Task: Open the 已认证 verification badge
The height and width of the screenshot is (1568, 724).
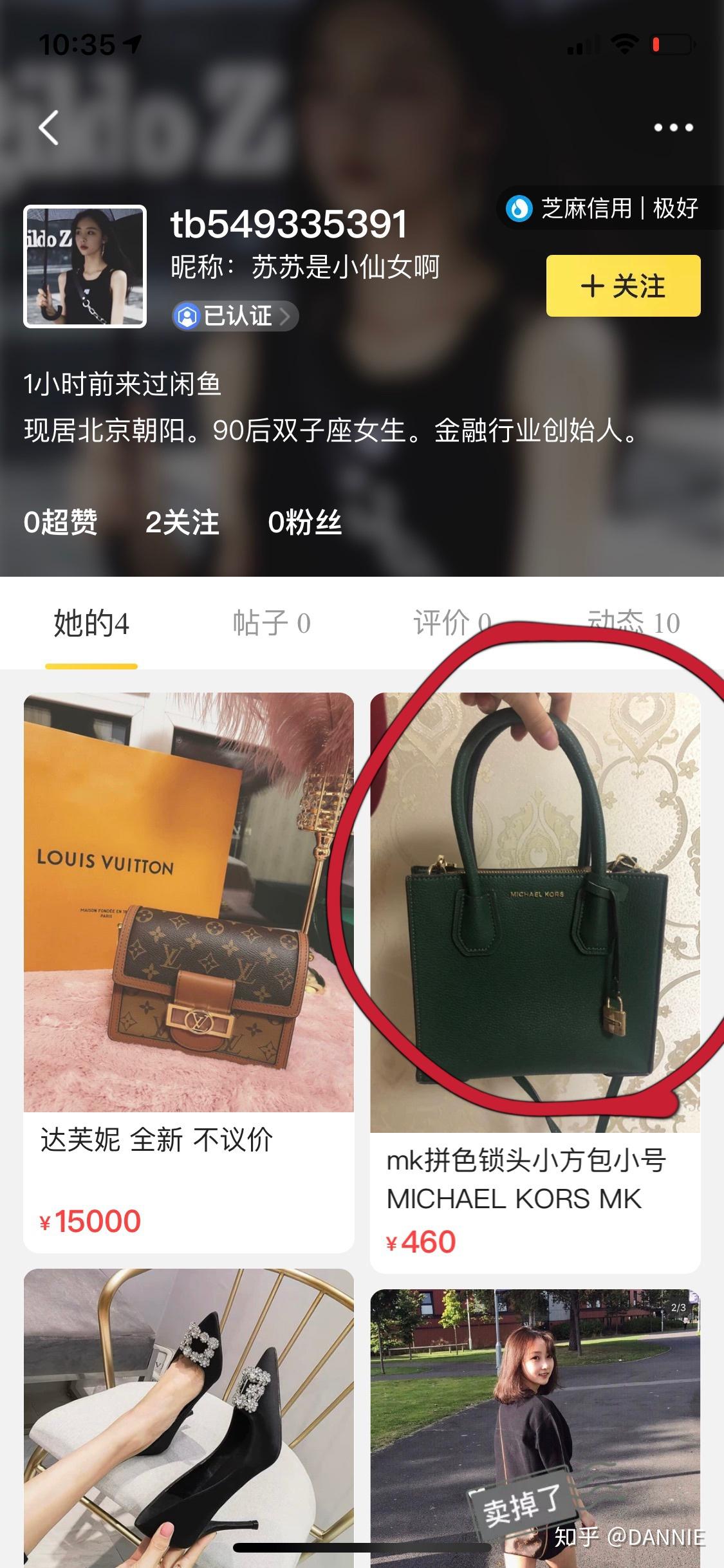Action: (235, 316)
